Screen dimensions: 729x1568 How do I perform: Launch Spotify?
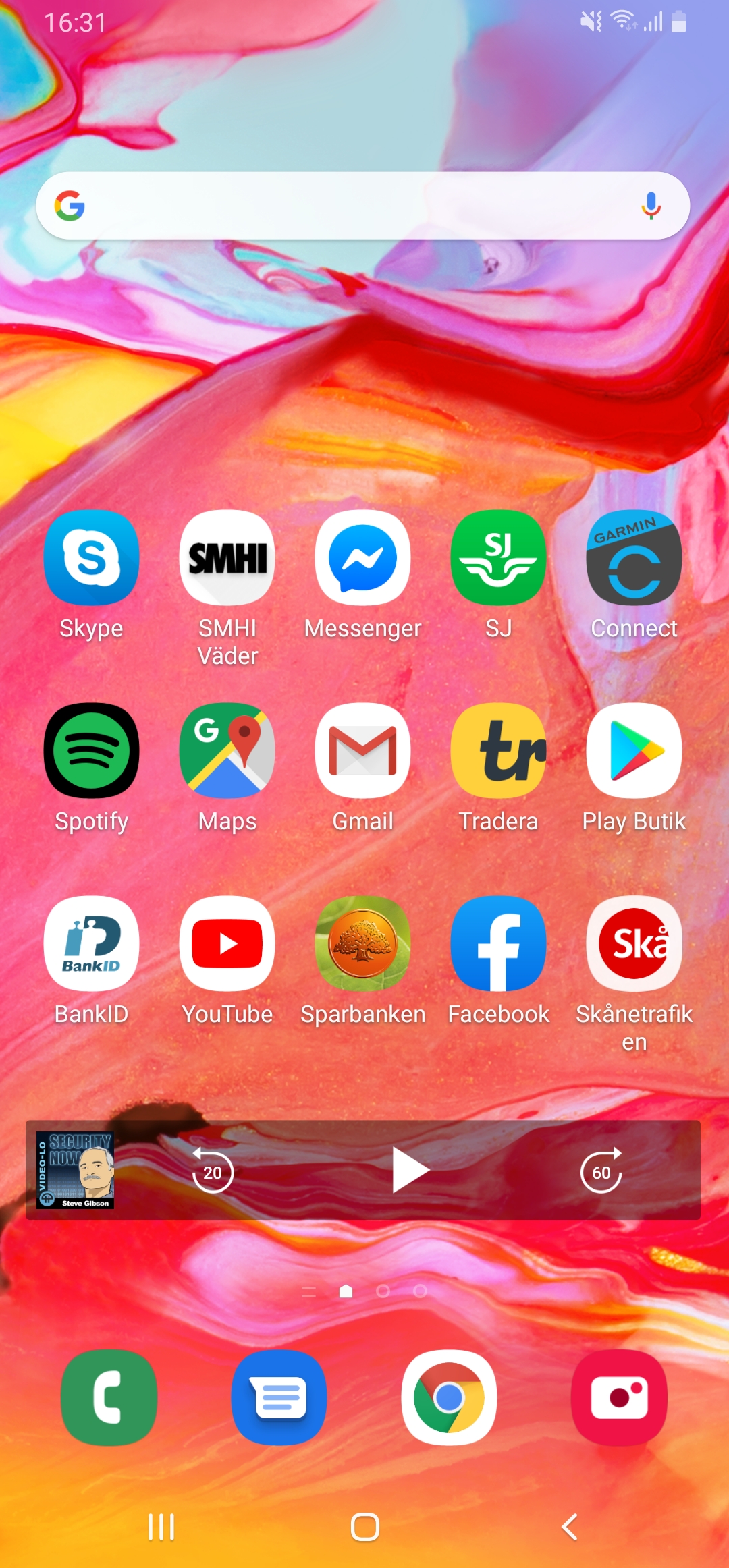(x=91, y=751)
